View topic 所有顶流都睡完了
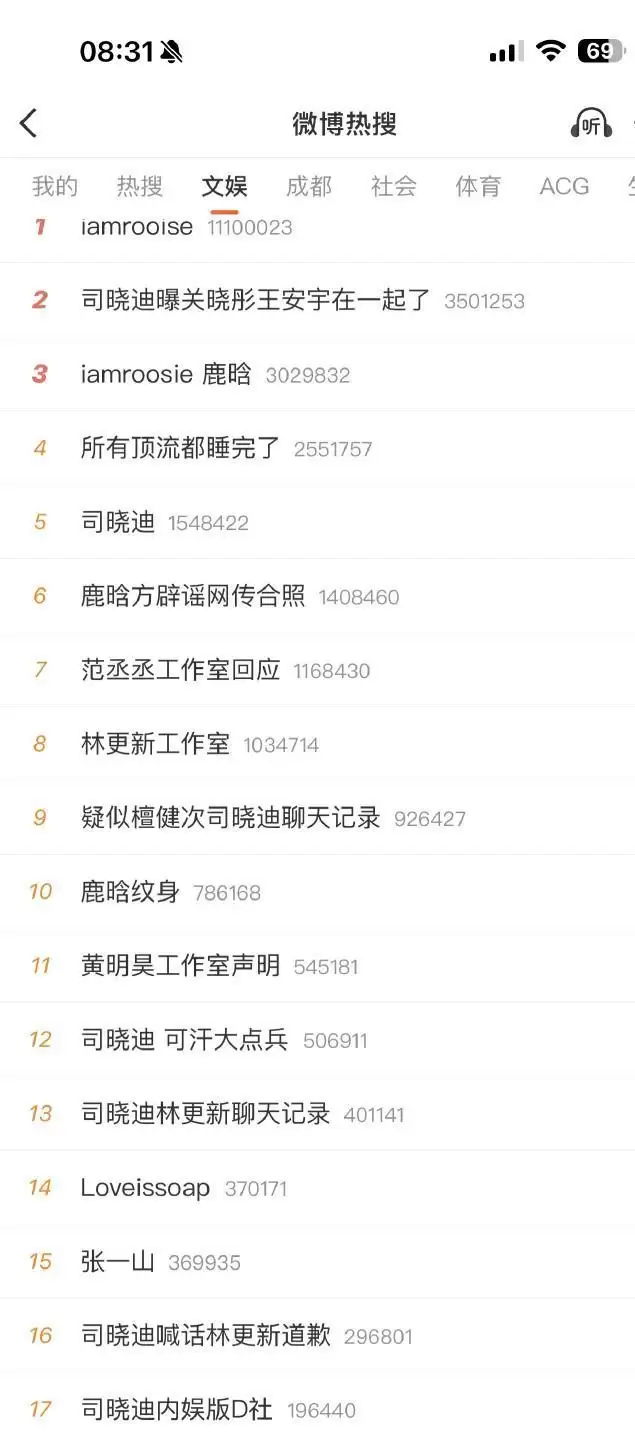This screenshot has width=635, height=1444. click(x=180, y=448)
